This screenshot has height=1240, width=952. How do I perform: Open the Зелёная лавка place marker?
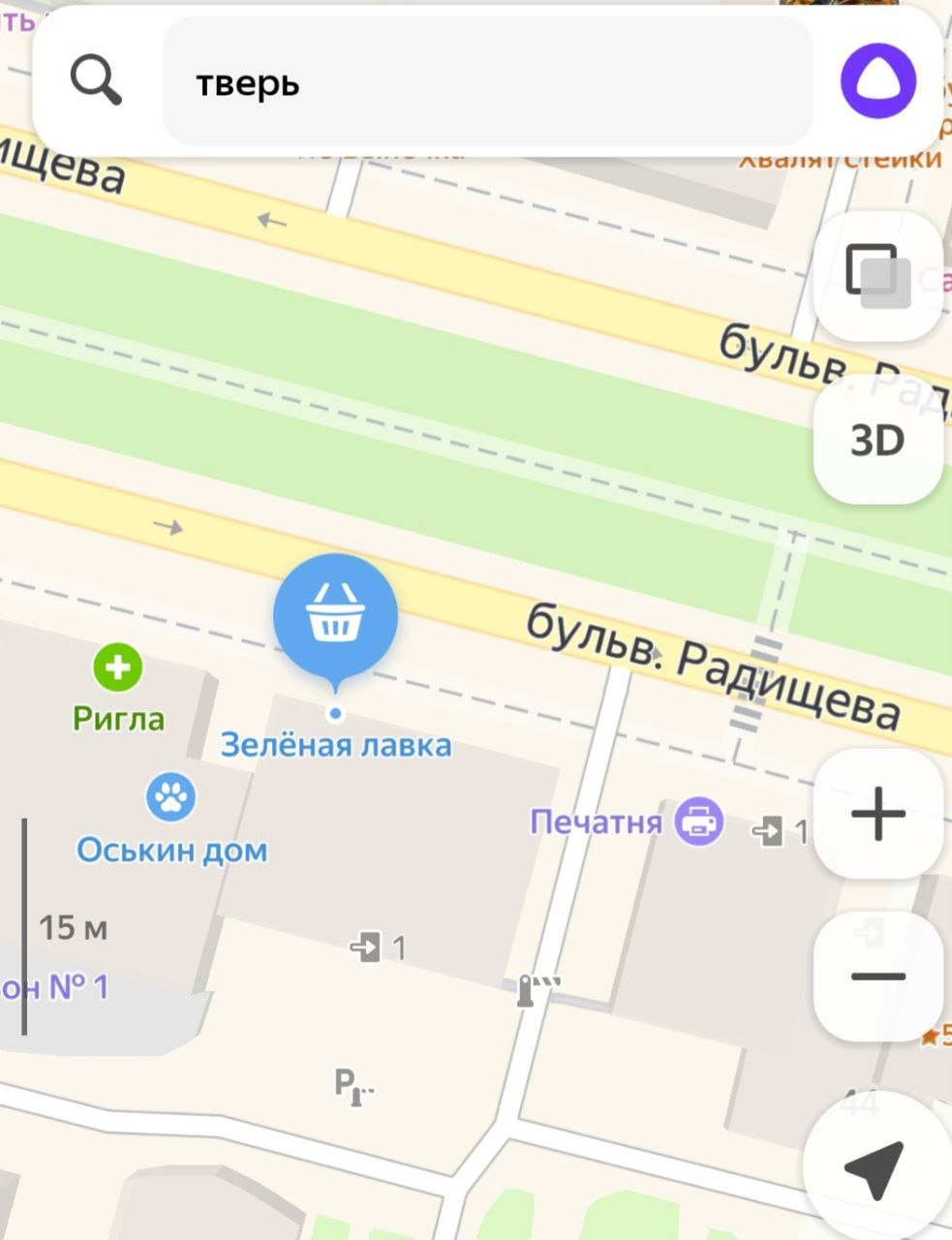tap(335, 617)
